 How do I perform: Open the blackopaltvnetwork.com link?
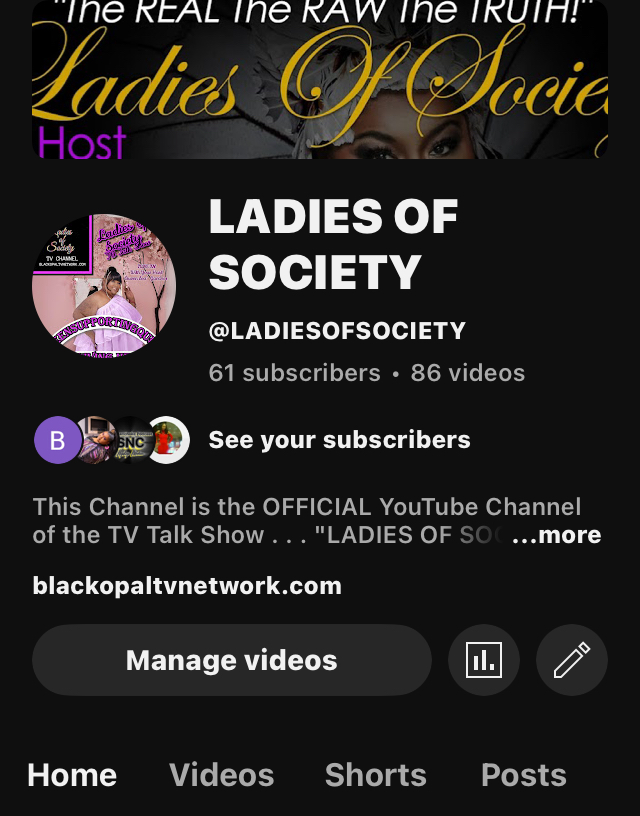187,585
